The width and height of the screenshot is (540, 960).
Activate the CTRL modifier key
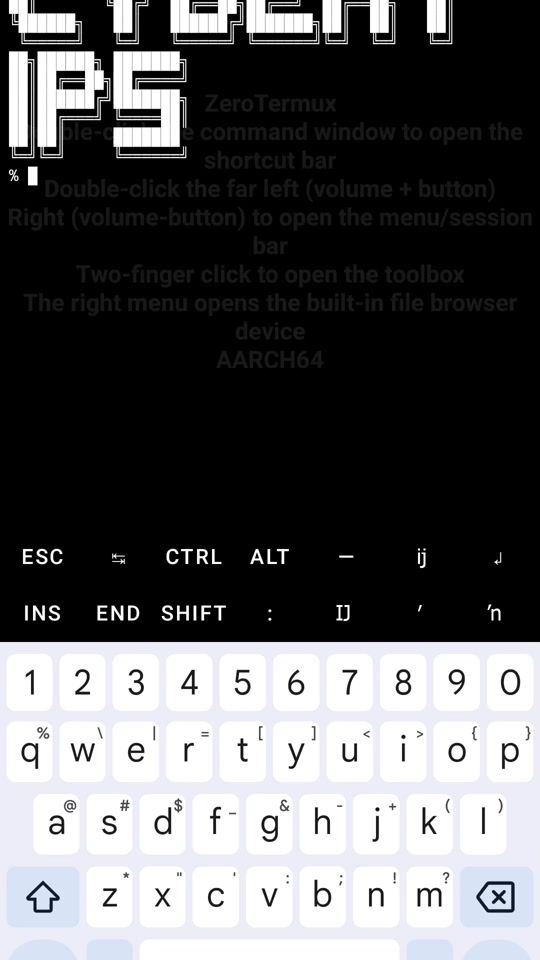click(x=193, y=557)
